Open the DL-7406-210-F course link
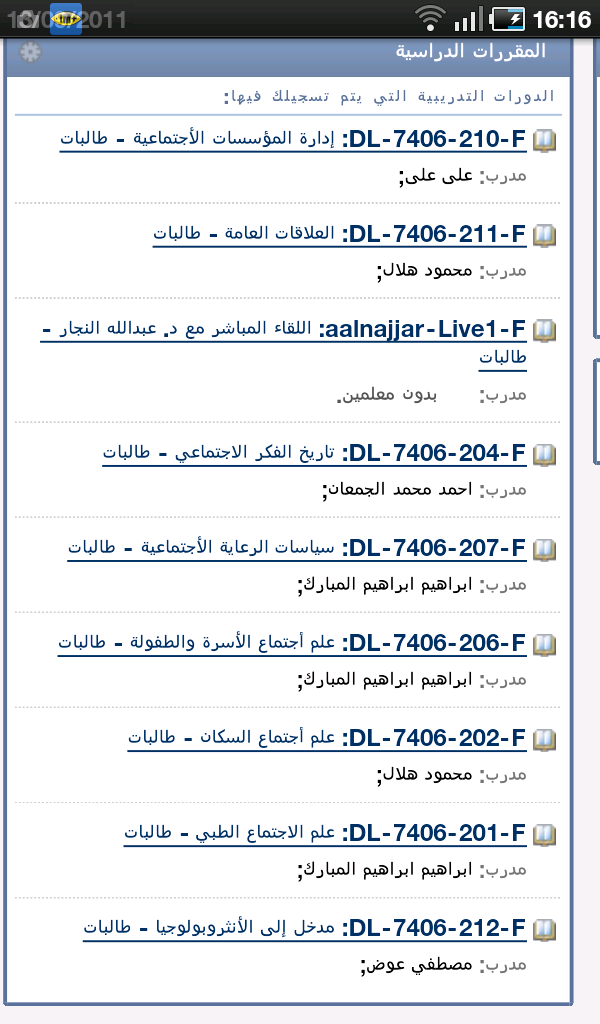The image size is (600, 1024). pyautogui.click(x=294, y=139)
